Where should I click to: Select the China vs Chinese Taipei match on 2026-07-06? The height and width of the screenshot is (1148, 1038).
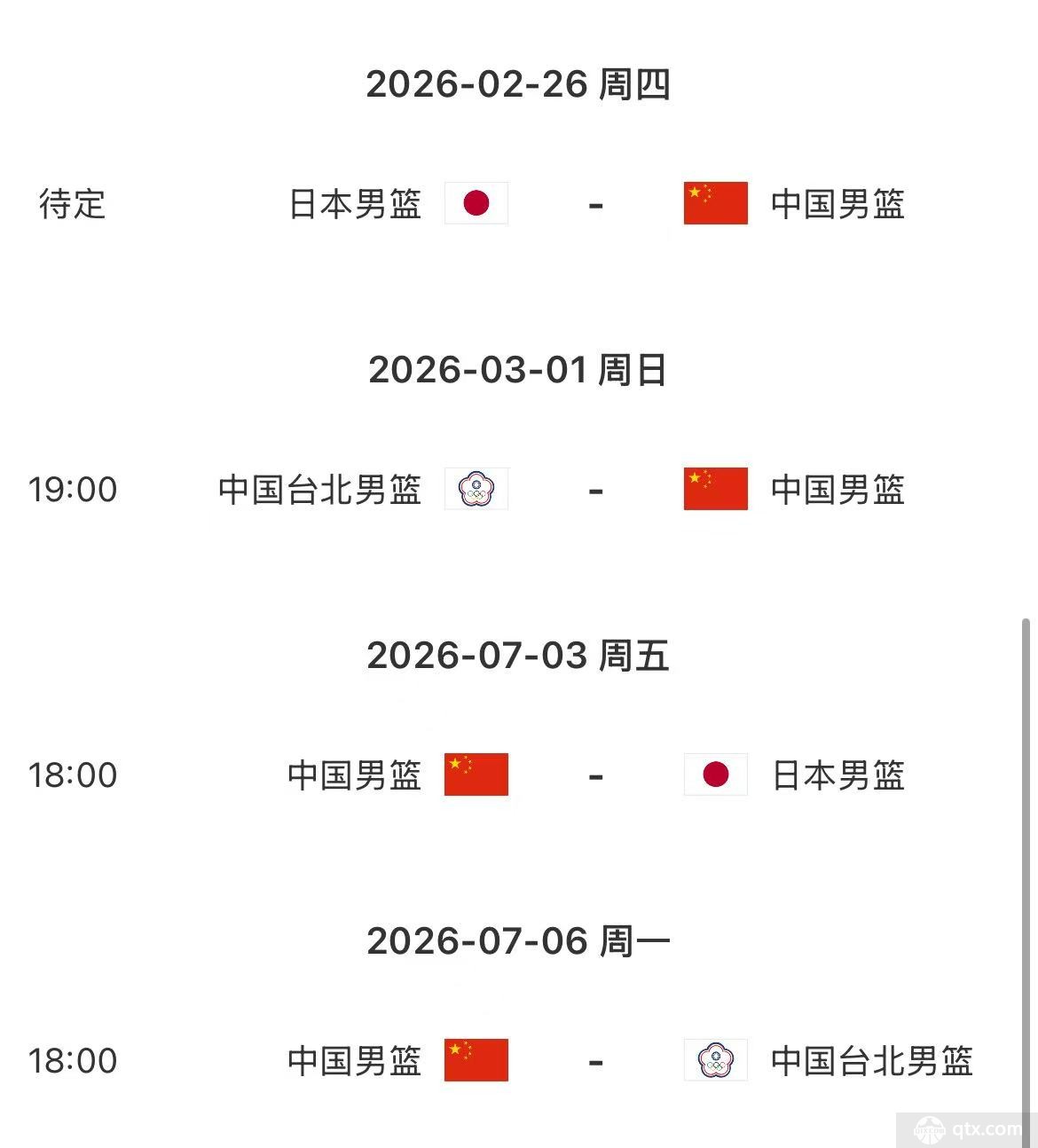tap(595, 1061)
